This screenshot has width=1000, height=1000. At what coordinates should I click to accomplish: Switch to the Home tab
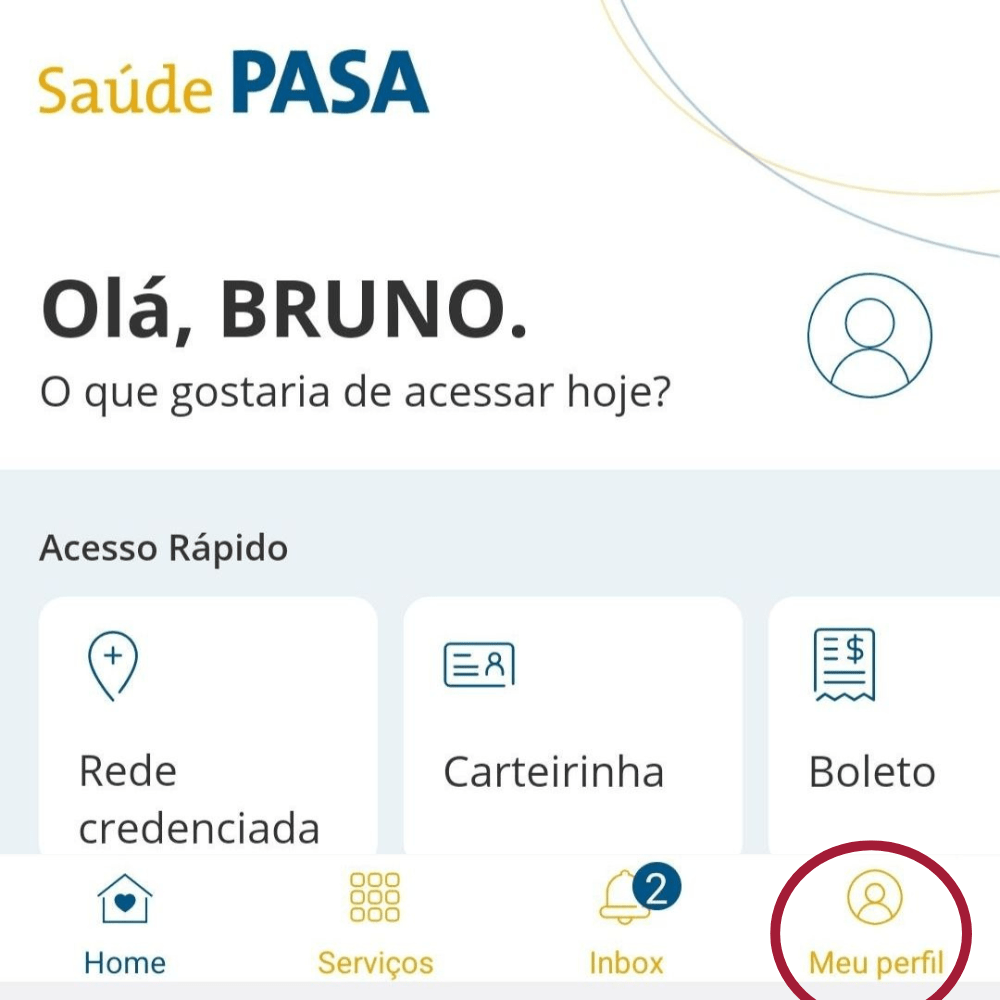pos(125,922)
